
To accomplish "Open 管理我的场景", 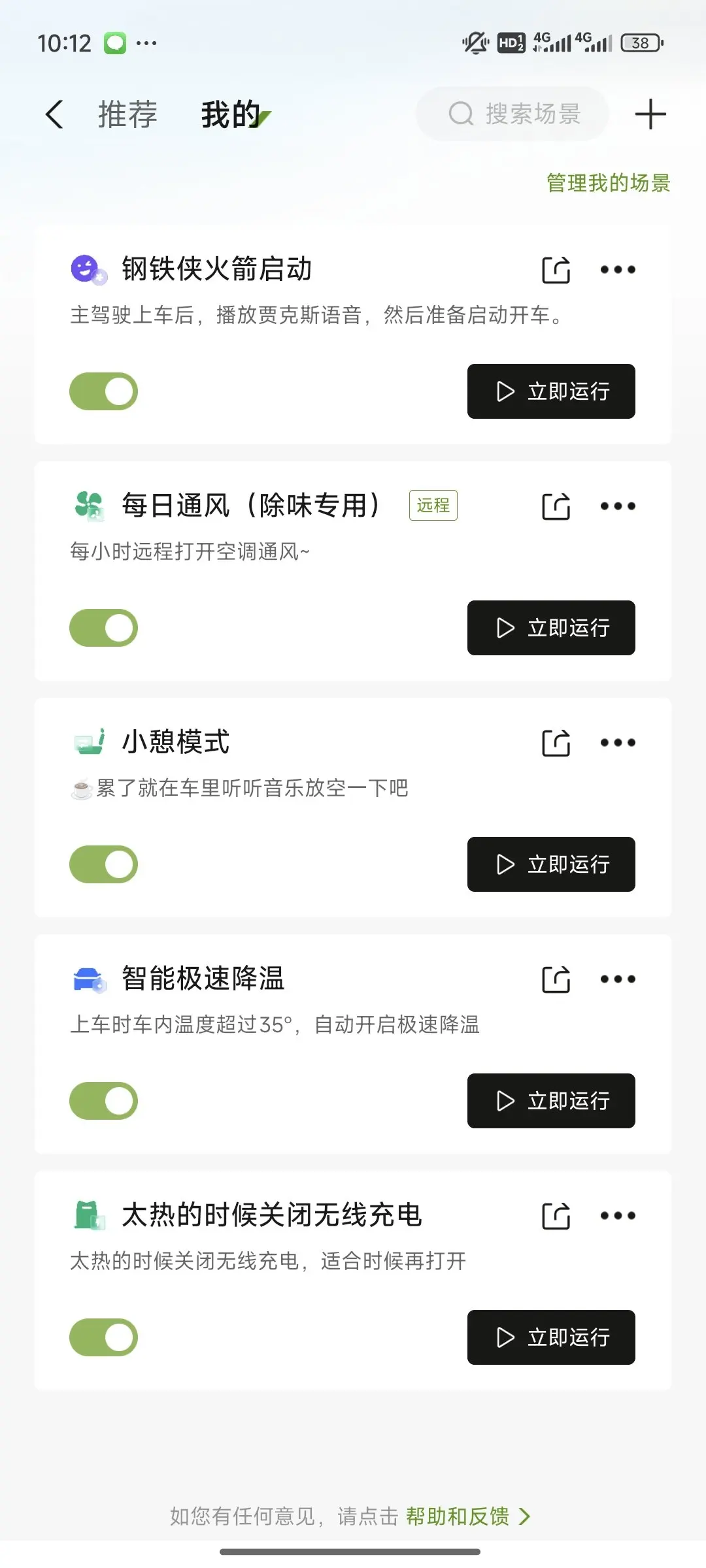I will (x=608, y=183).
